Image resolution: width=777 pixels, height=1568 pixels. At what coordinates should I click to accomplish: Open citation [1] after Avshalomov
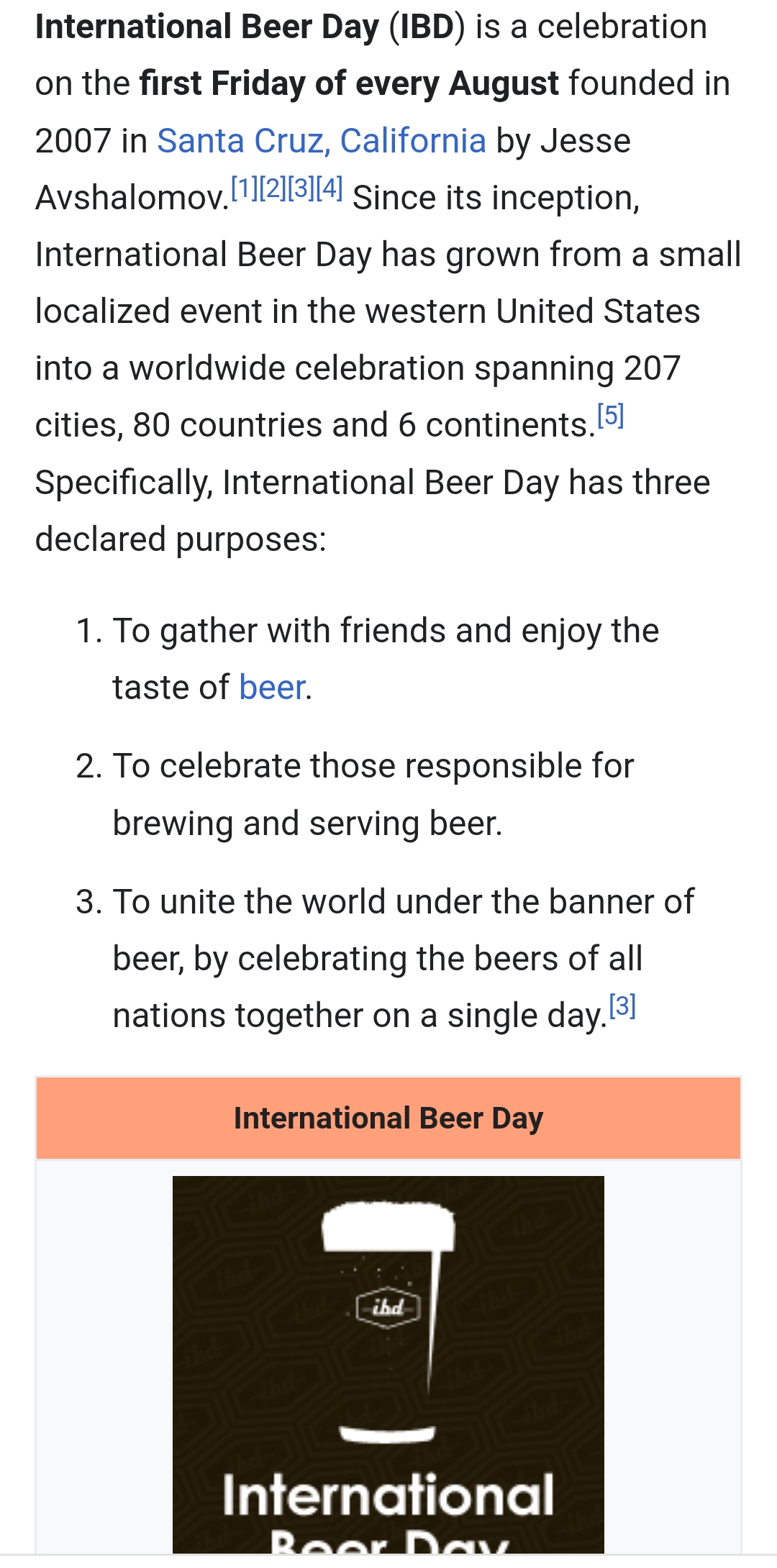(x=245, y=188)
